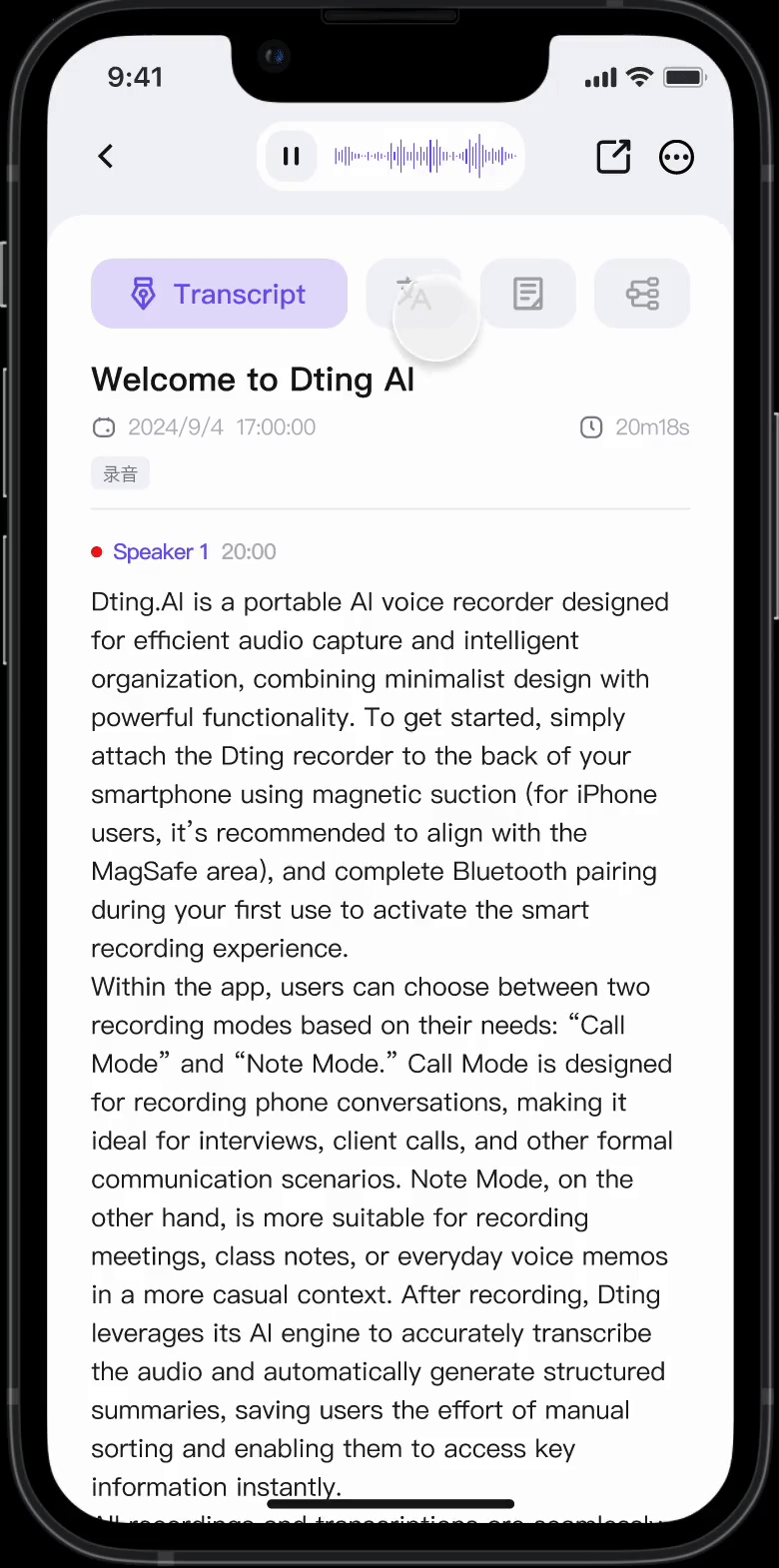Tap the Speaker 1 label
This screenshot has height=1568, width=779.
160,551
